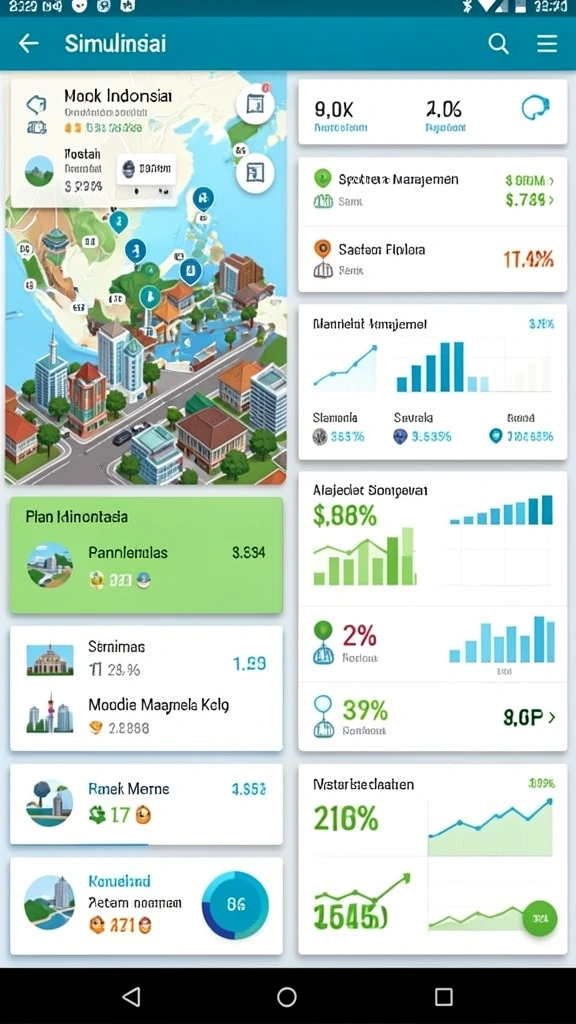Tap the system home button
Viewport: 576px width, 1024px height.
coord(287,996)
